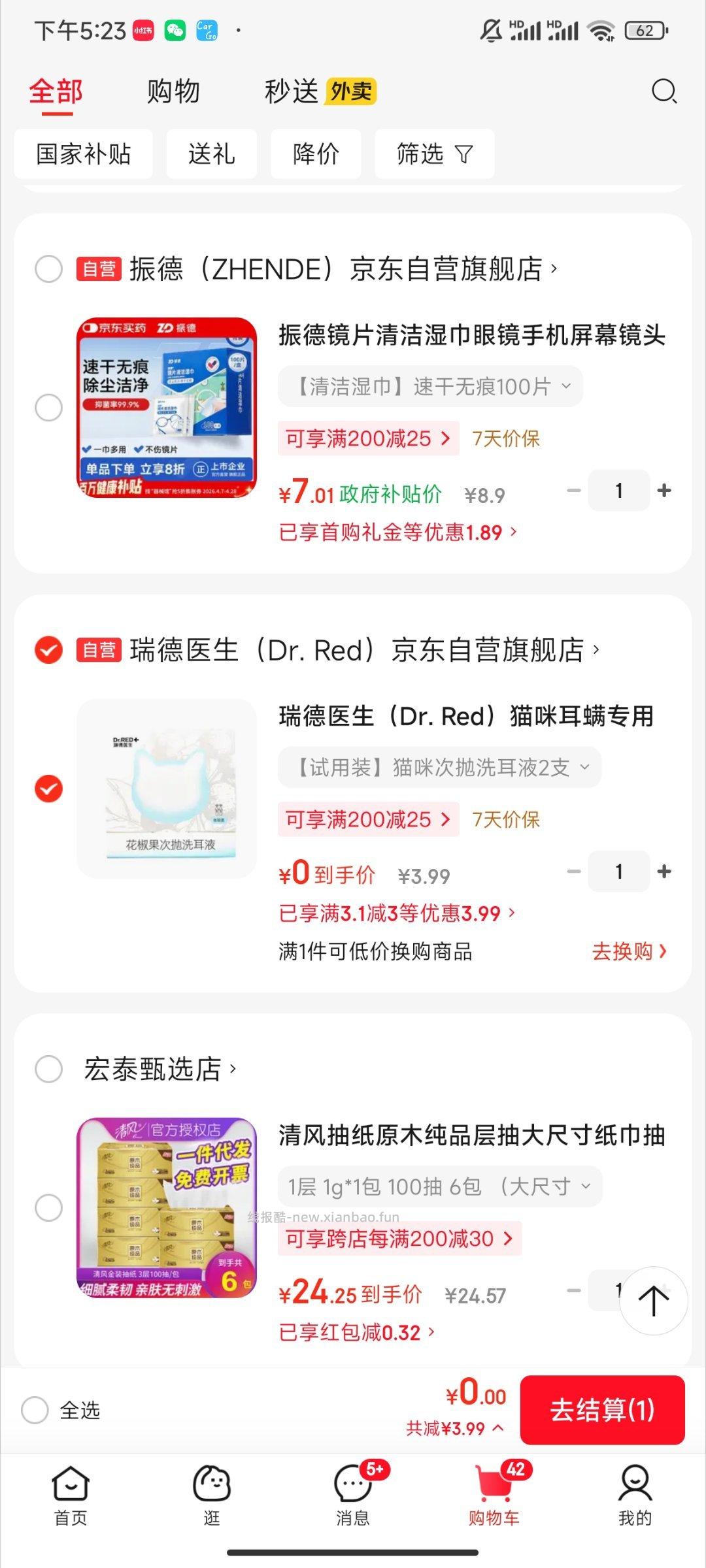706x1568 pixels.
Task: Deselect the Dr. Red cat ear drops item
Action: click(48, 789)
